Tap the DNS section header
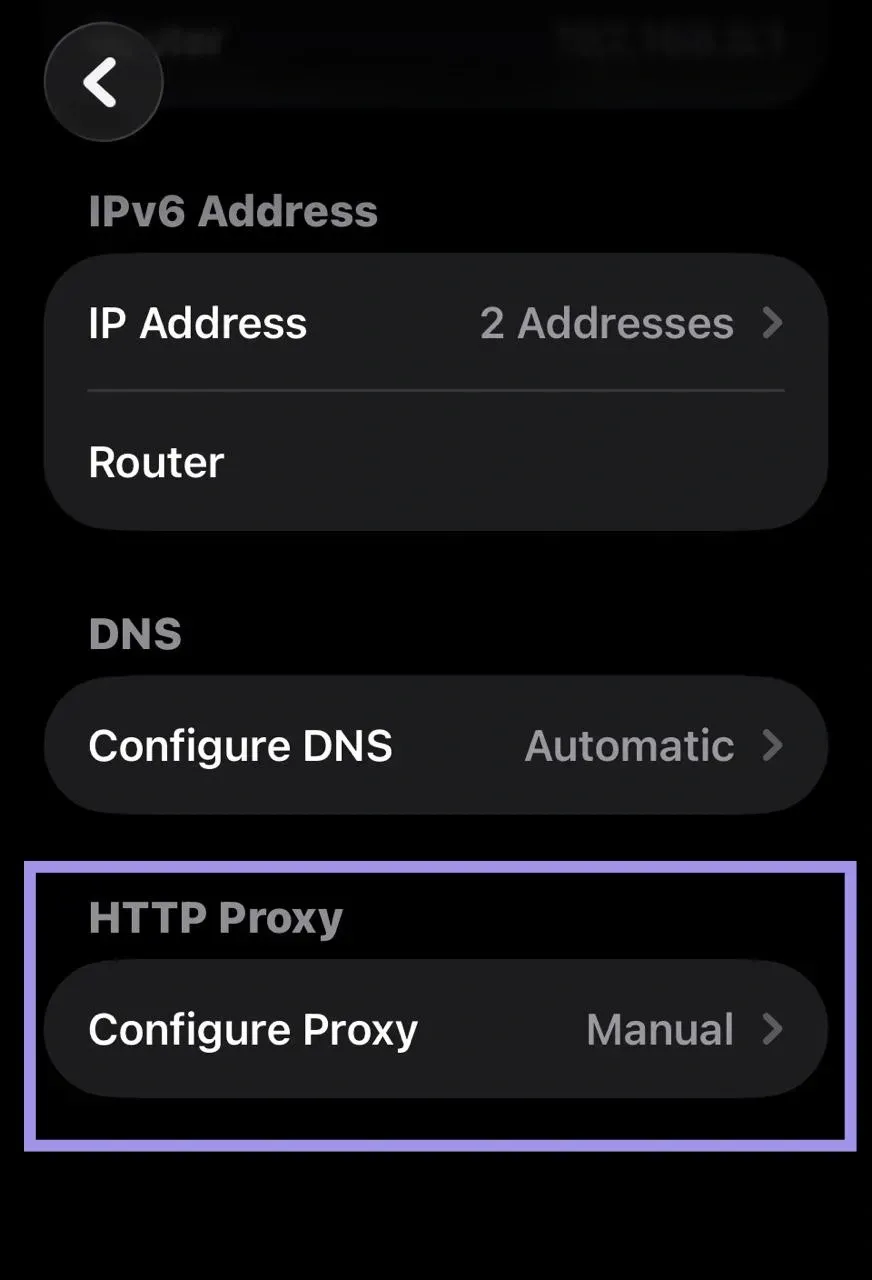Viewport: 872px width, 1280px height. 136,633
